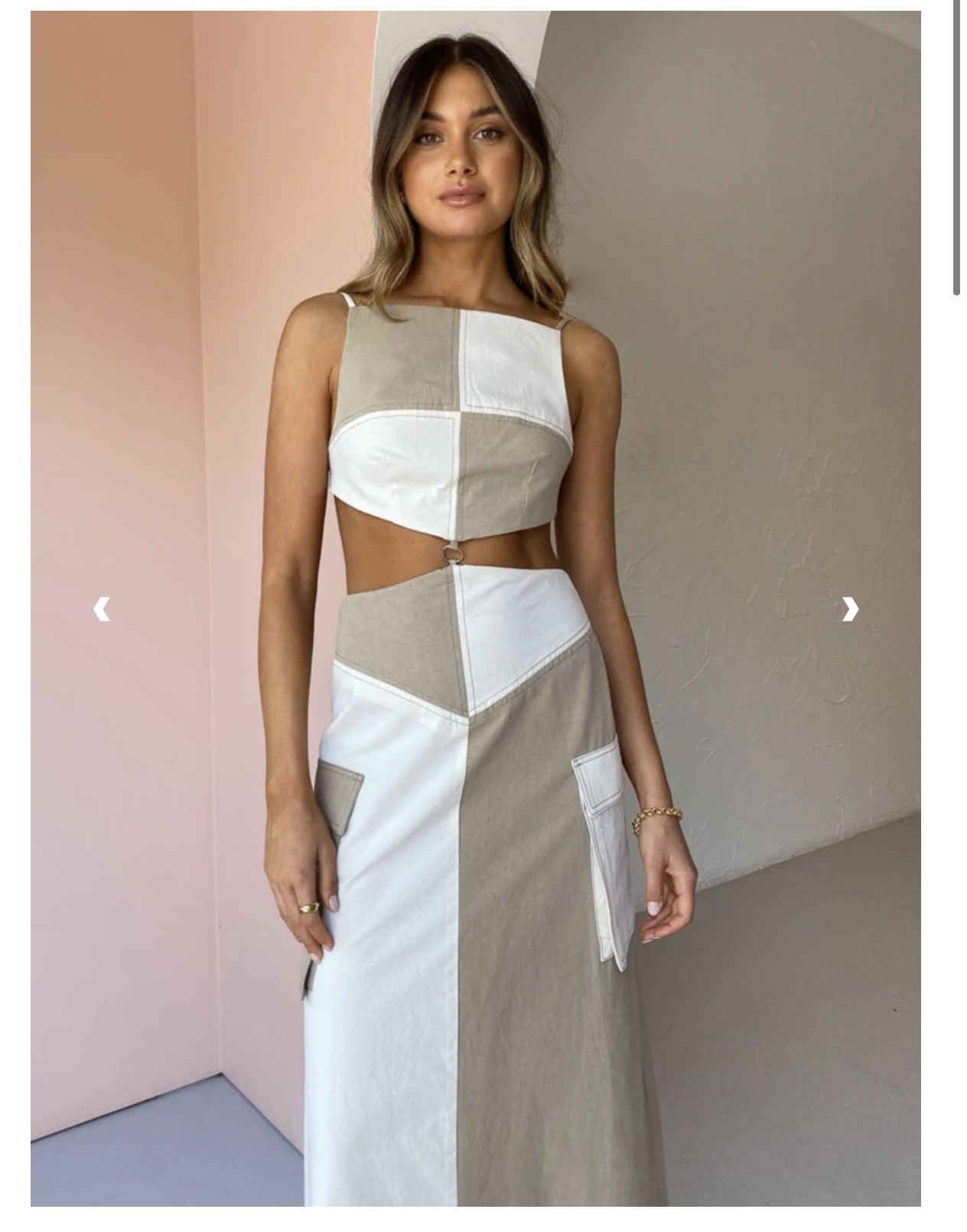Navigate backward using the white arrow
The height and width of the screenshot is (1232, 967).
pos(102,608)
